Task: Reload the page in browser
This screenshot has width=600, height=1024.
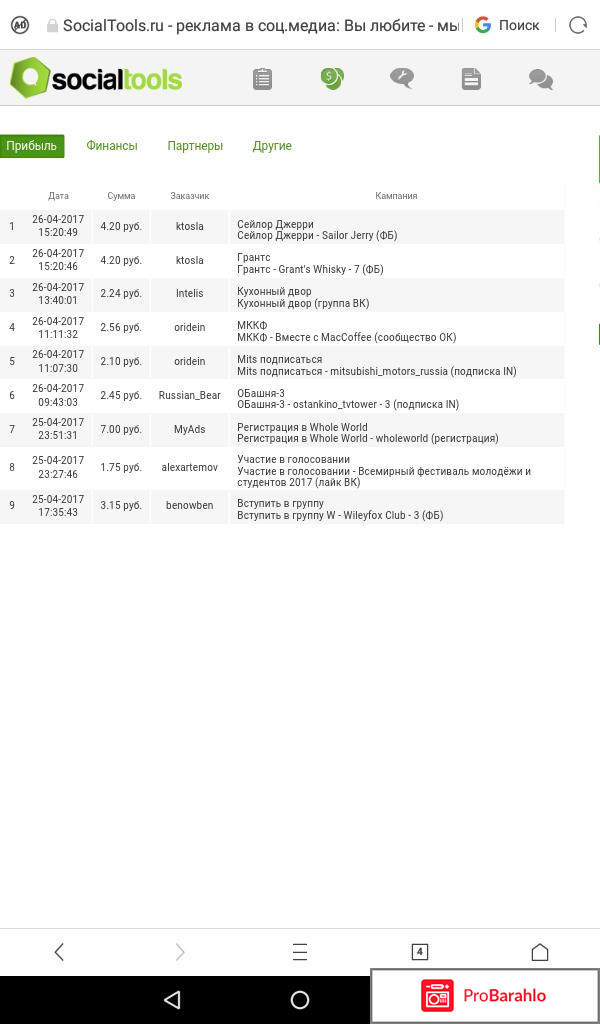Action: point(577,25)
